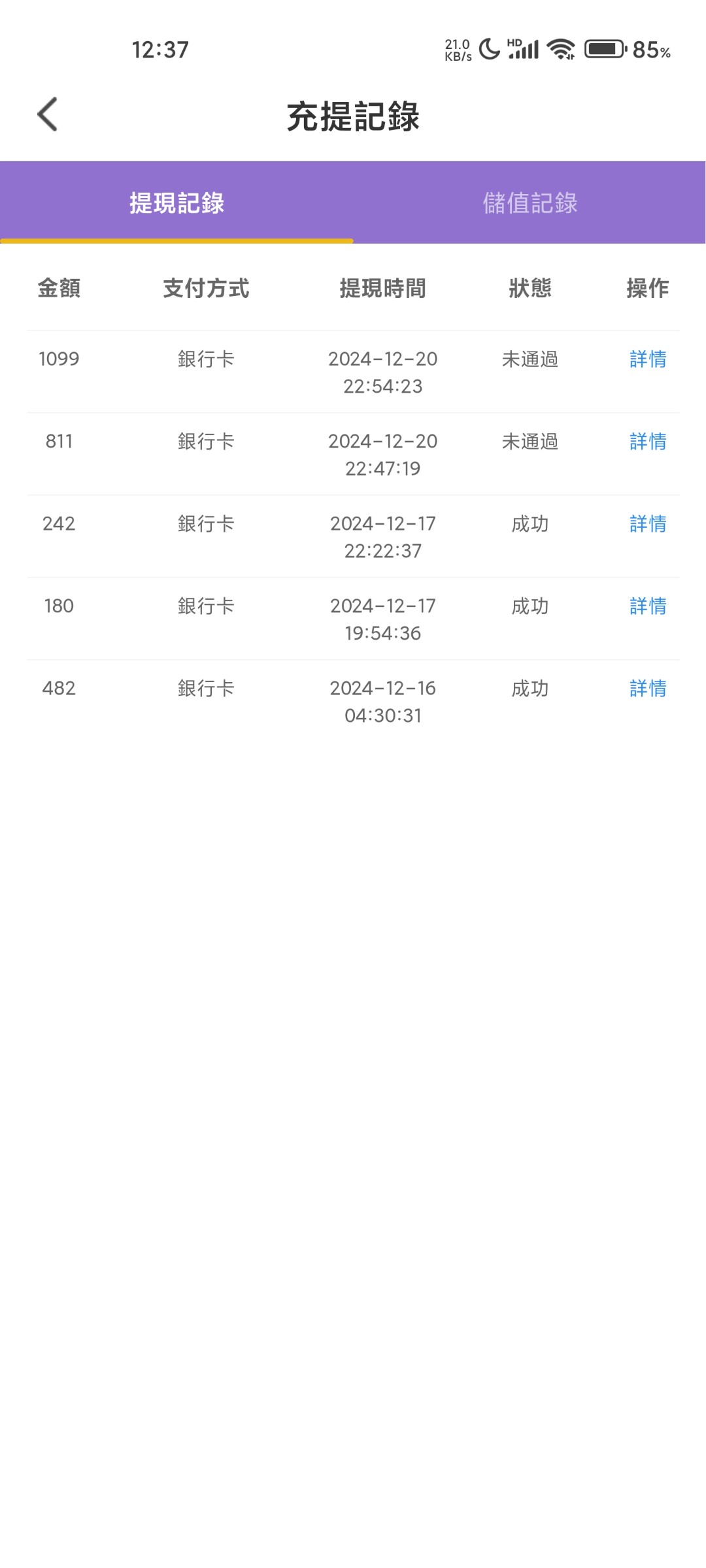
Task: Open 詳情 for the 1099 withdrawal
Action: point(648,359)
